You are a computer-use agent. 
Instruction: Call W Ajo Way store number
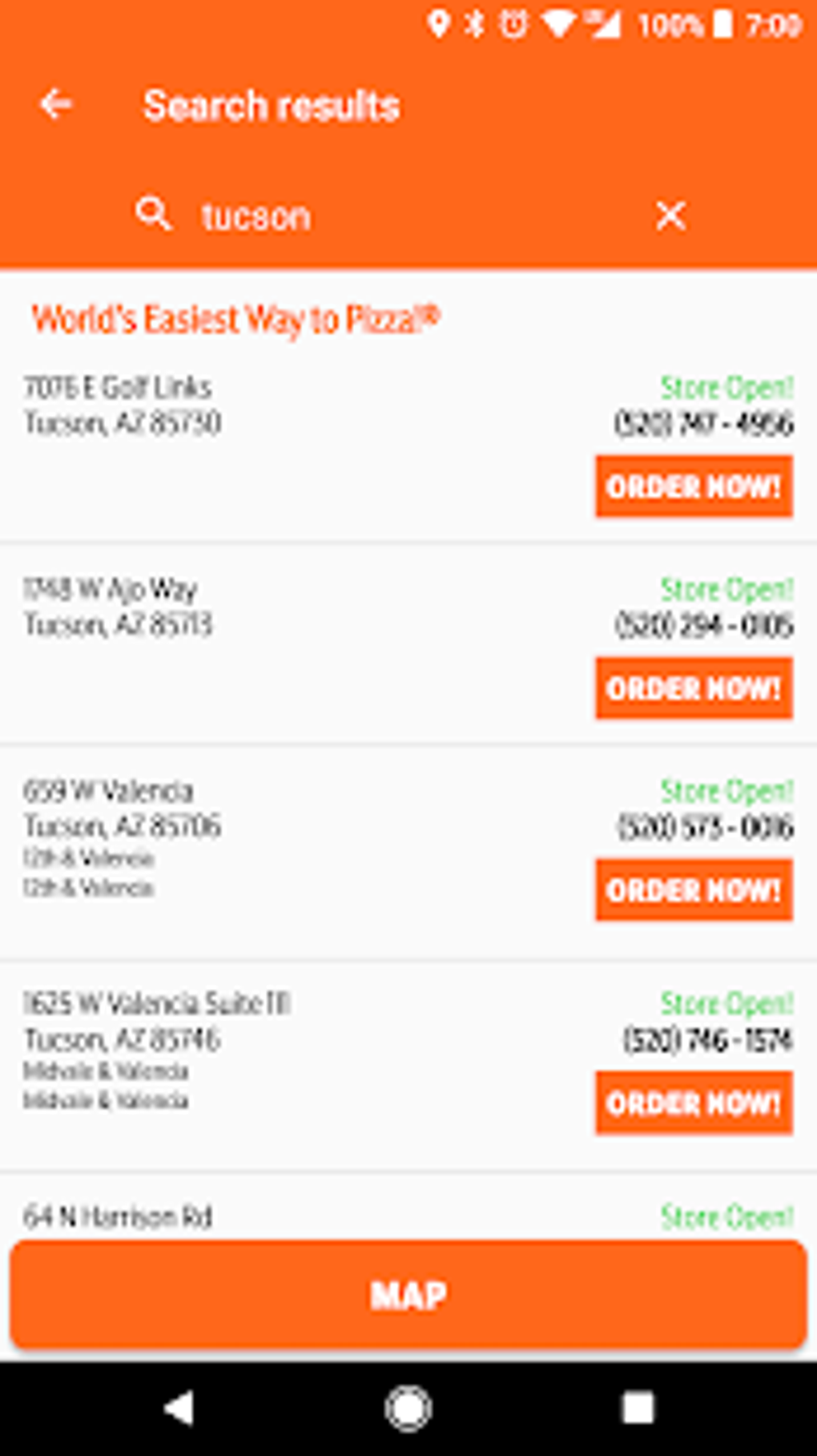pyautogui.click(x=703, y=625)
